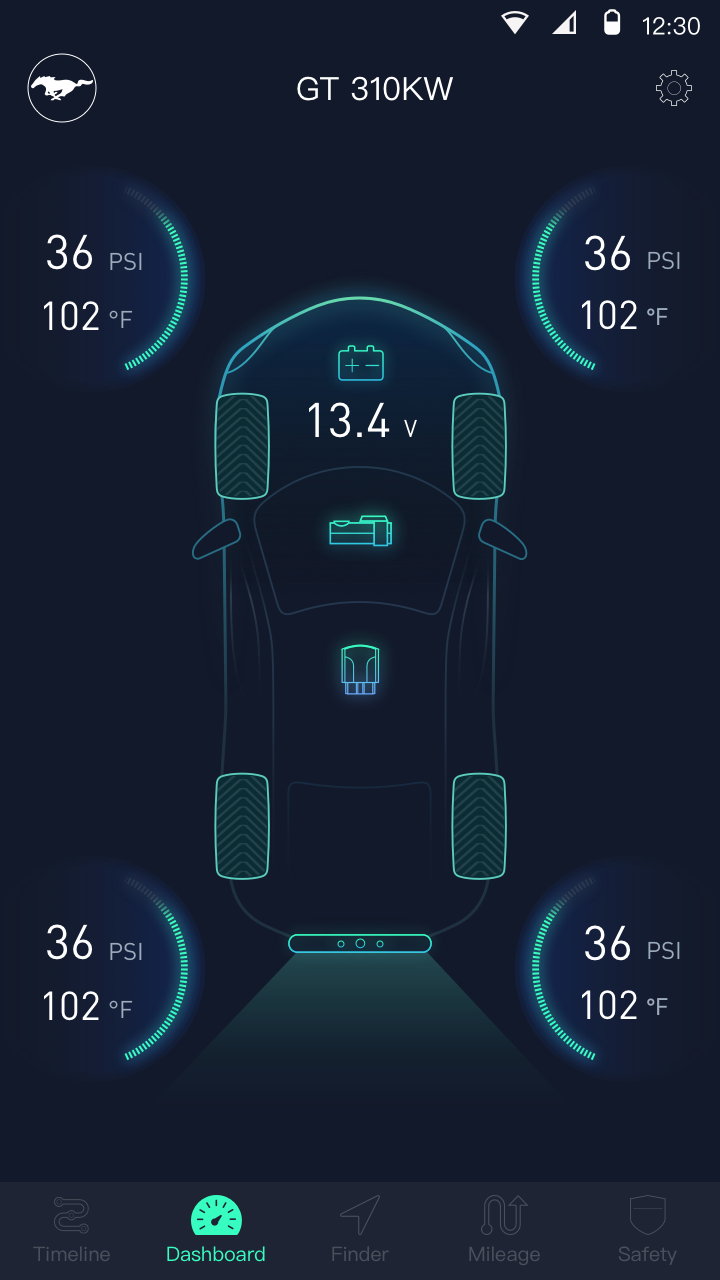Tap the Mustang logo avatar
Viewport: 720px width, 1280px height.
point(62,88)
